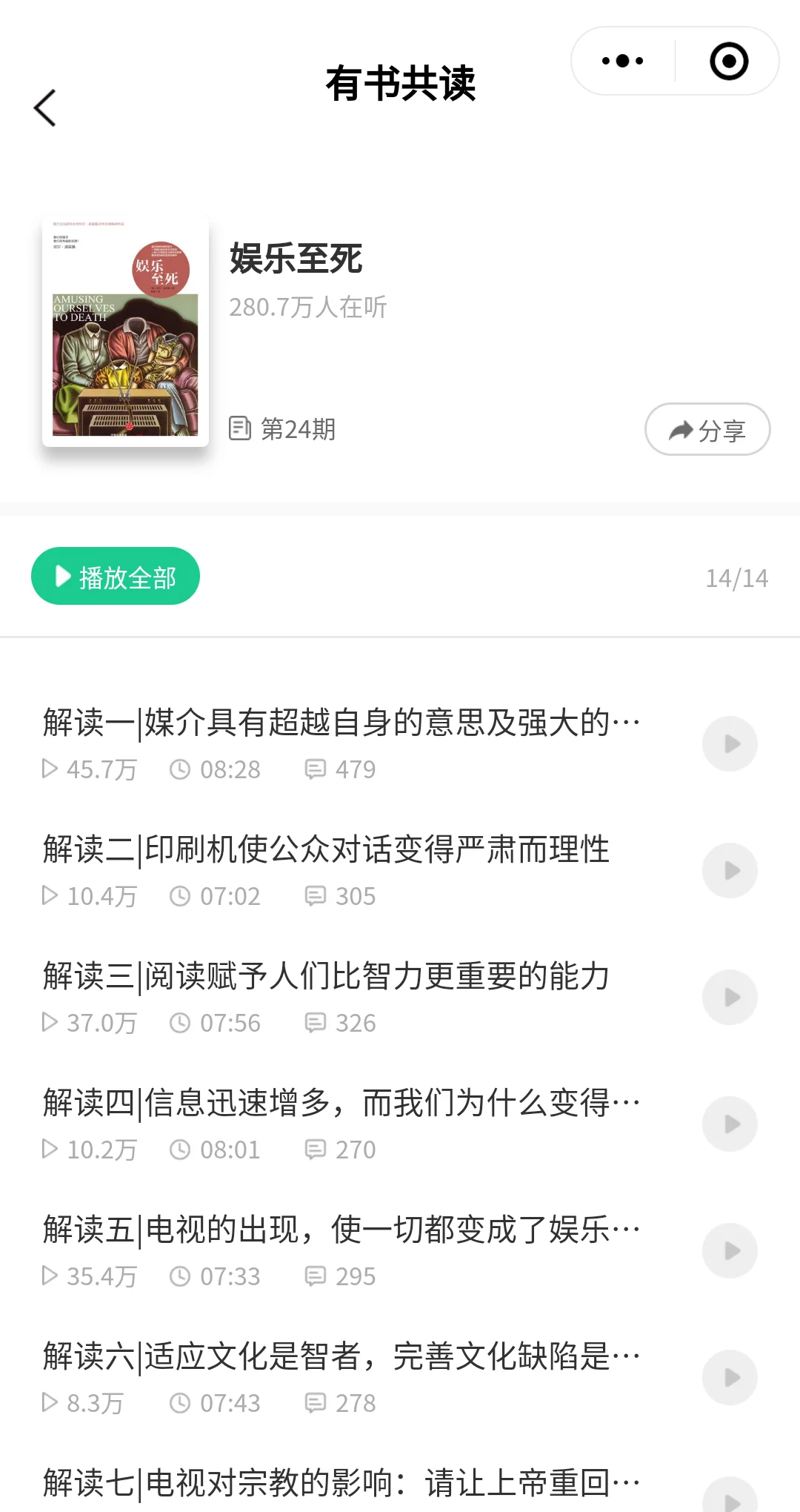800x1512 pixels.
Task: Open episode 解读五 about 电视的出现
Action: point(341,1230)
